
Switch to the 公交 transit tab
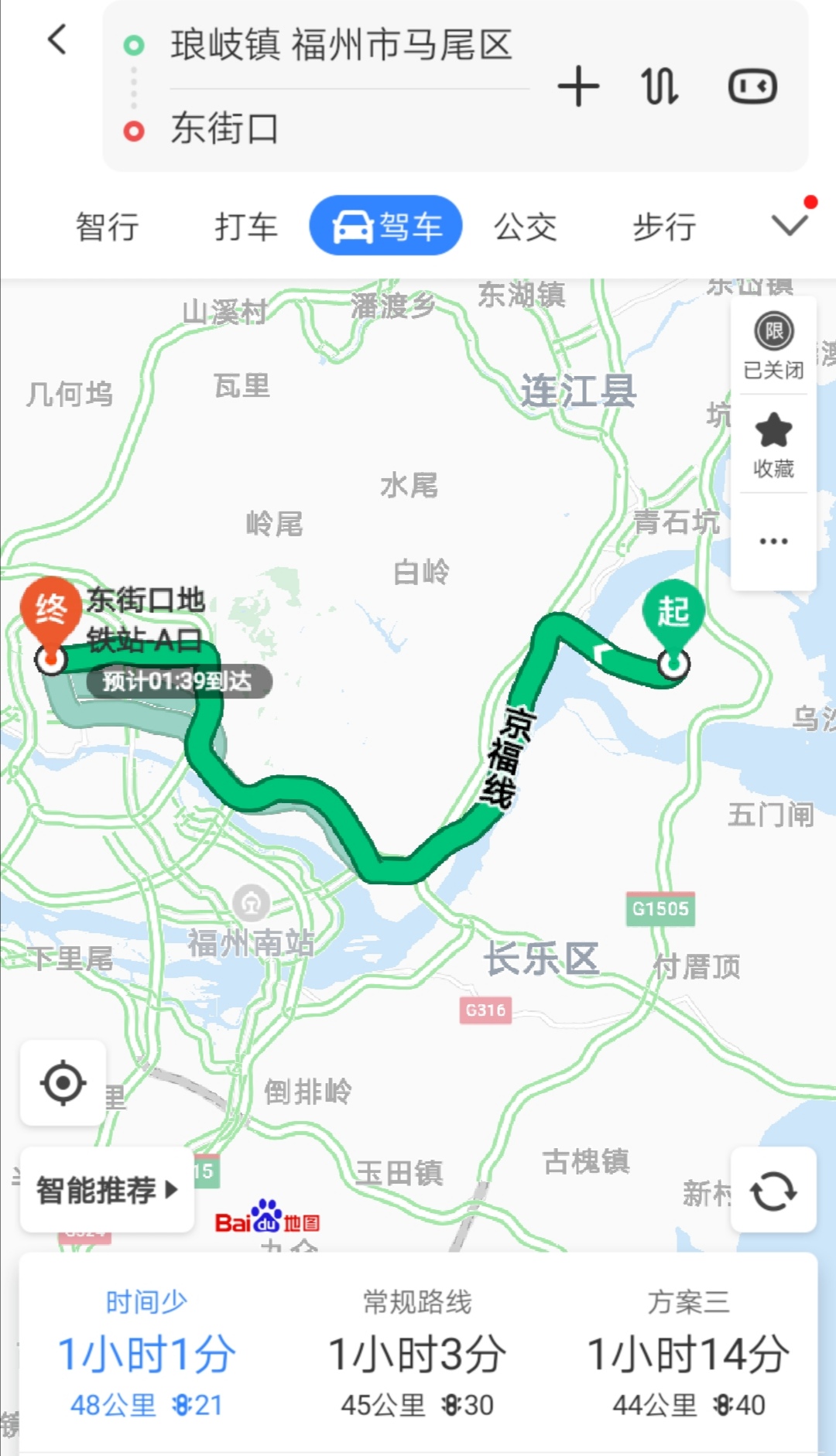point(526,227)
